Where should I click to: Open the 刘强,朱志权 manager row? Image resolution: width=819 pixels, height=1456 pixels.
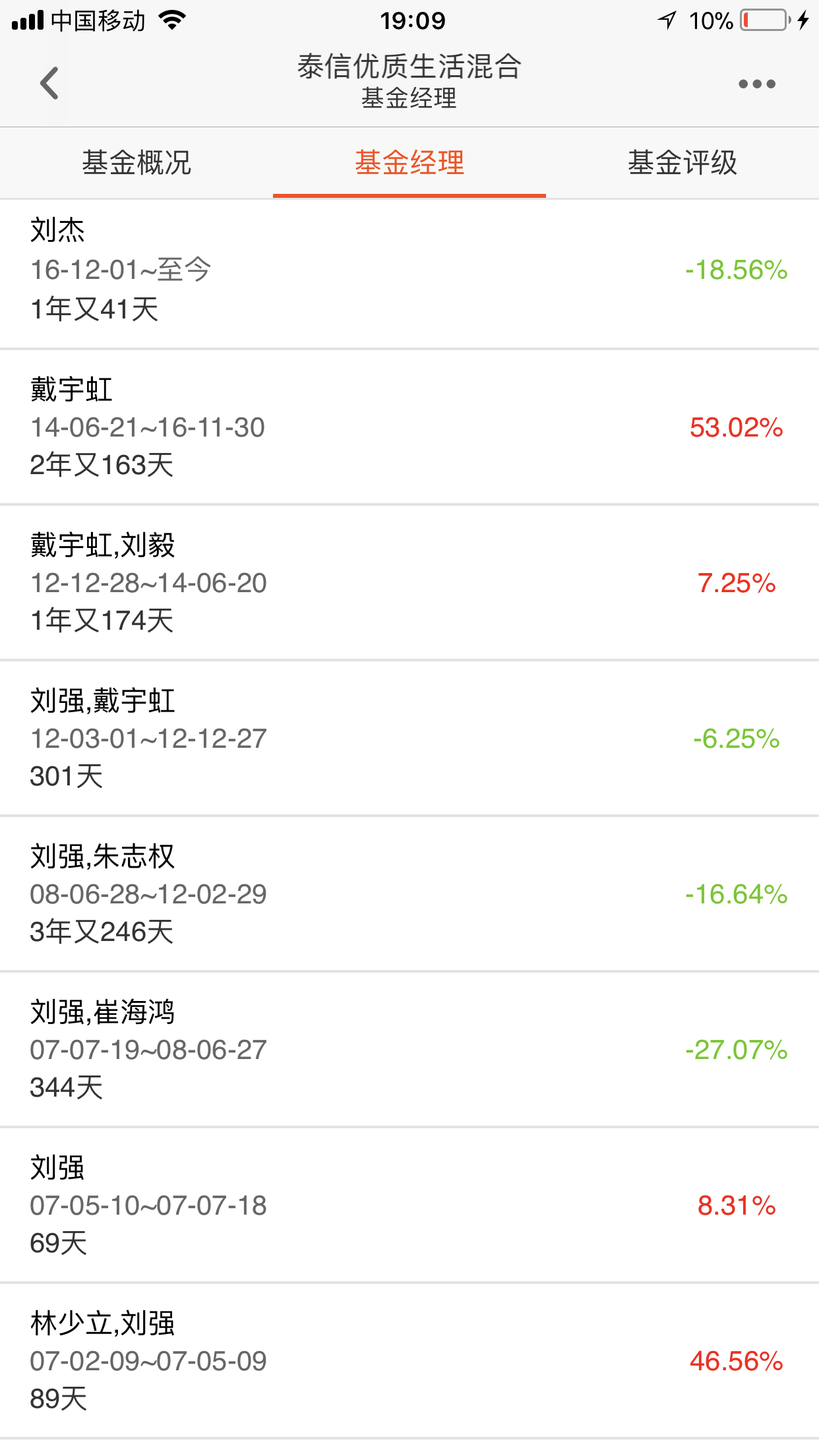[409, 894]
